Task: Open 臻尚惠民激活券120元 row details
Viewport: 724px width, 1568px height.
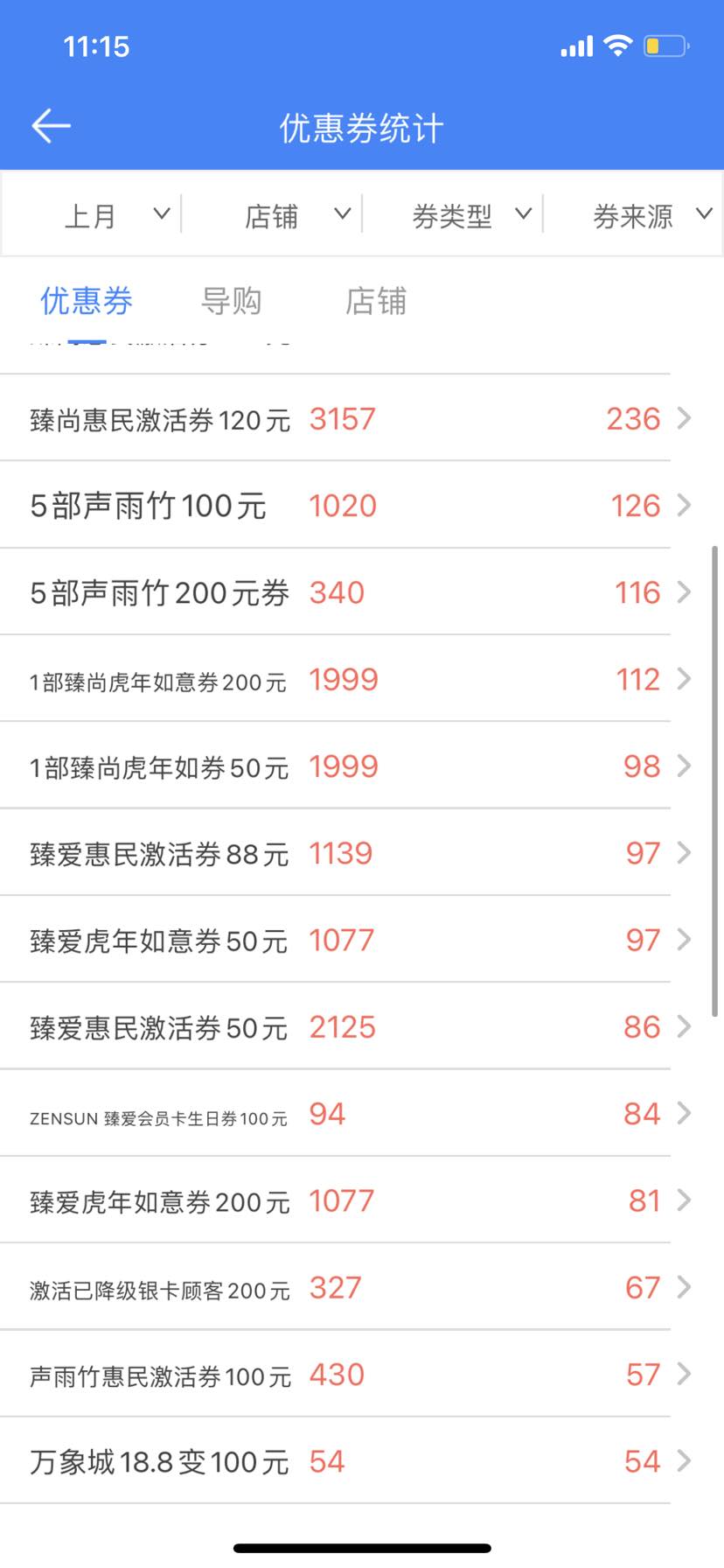Action: [350, 419]
